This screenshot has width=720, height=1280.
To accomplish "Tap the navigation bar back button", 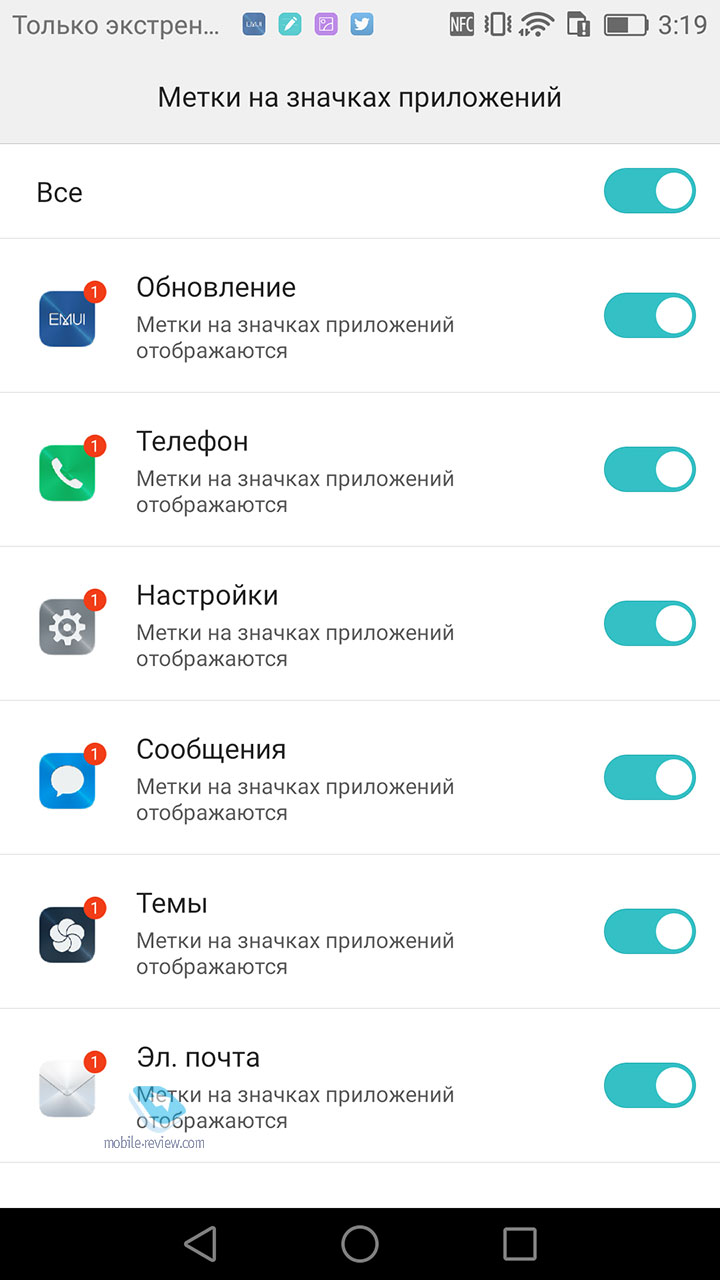I will click(x=201, y=1244).
